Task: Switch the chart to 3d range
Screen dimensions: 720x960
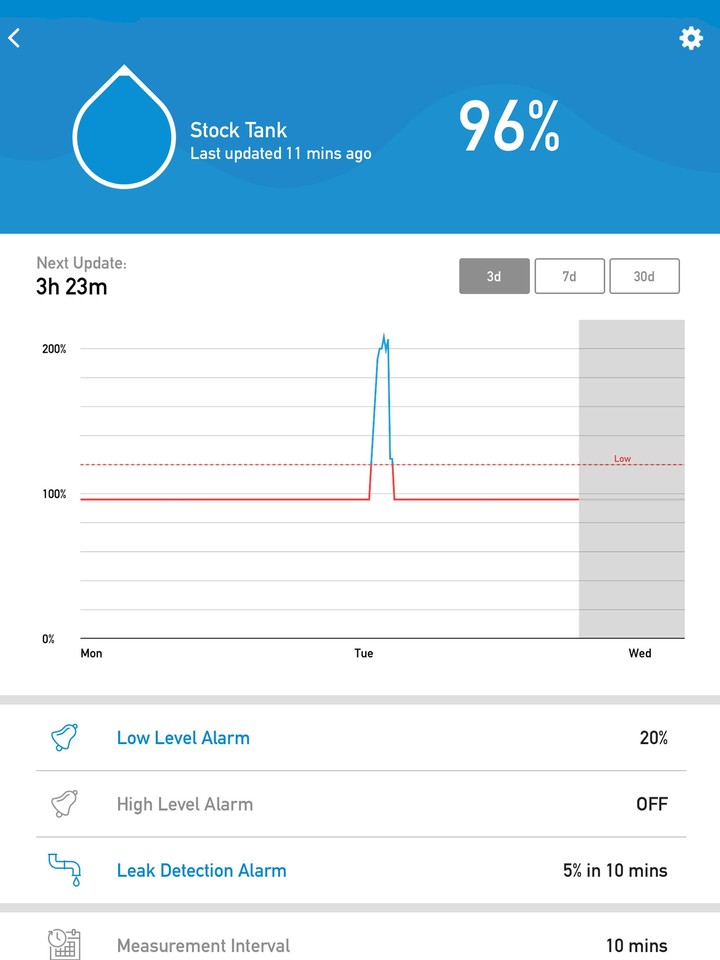Action: pos(494,276)
